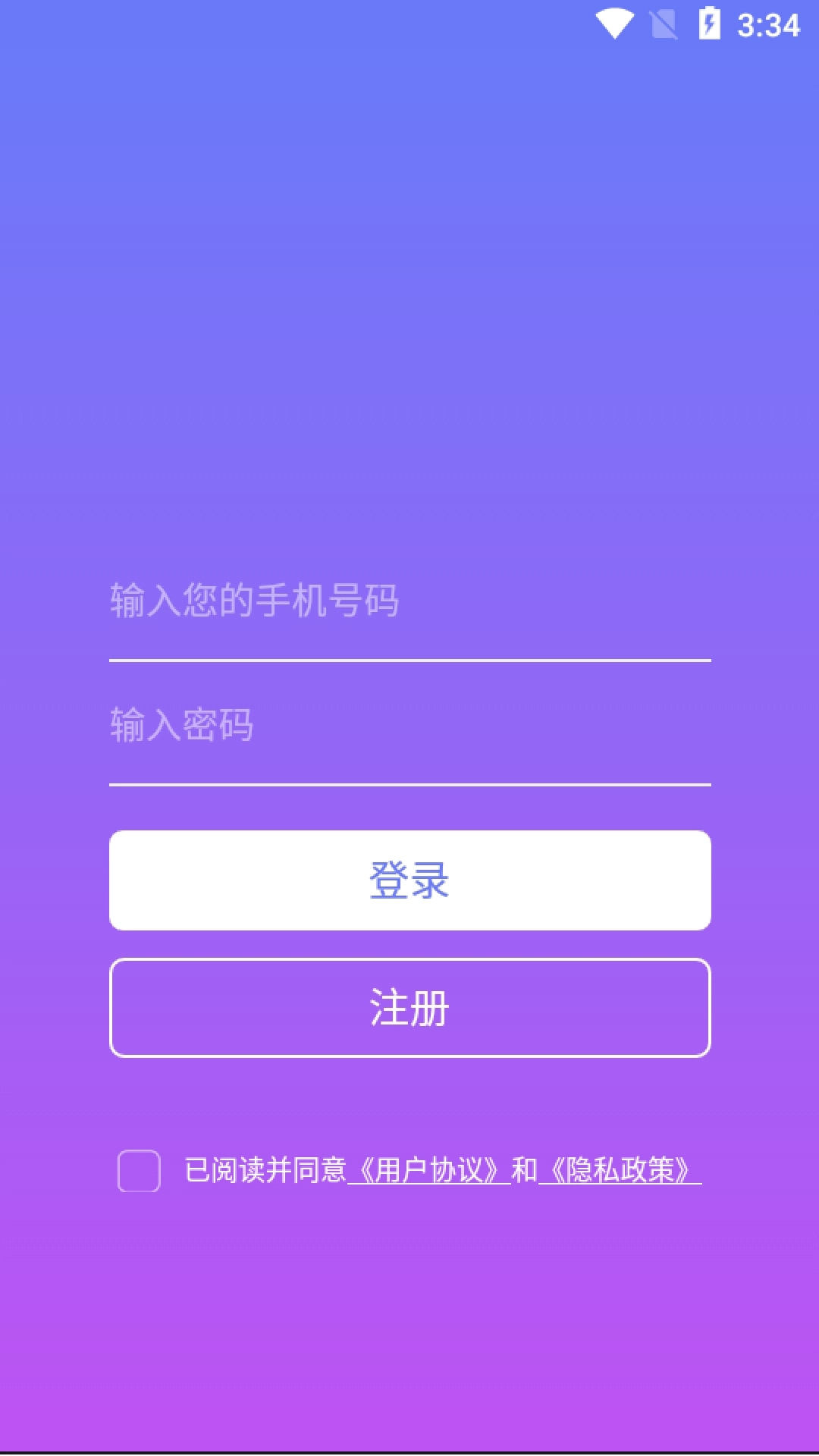Click the no-SIM indicator icon
This screenshot has height=1456, width=819.
(x=663, y=24)
